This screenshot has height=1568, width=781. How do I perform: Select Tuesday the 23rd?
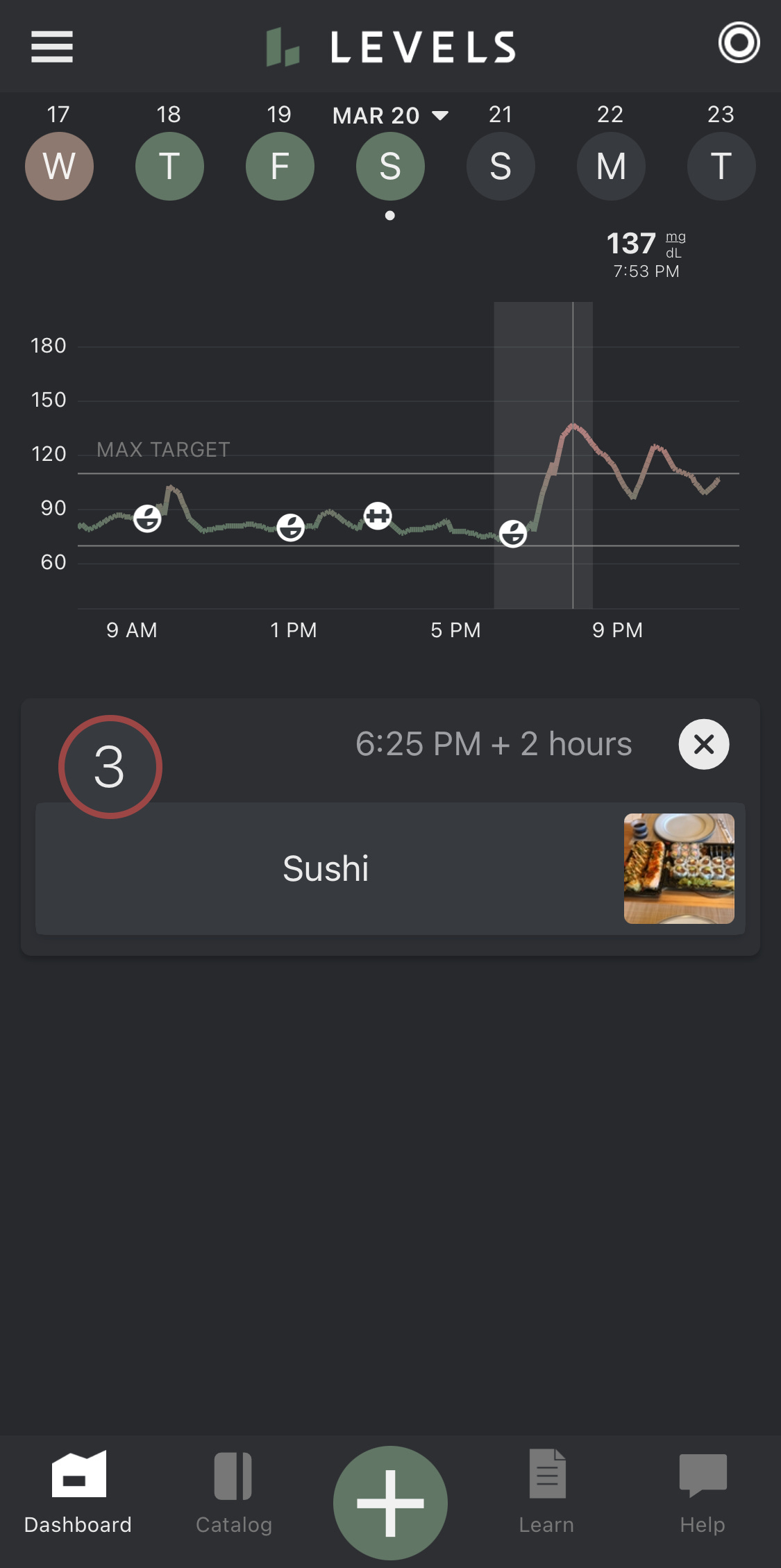point(721,166)
